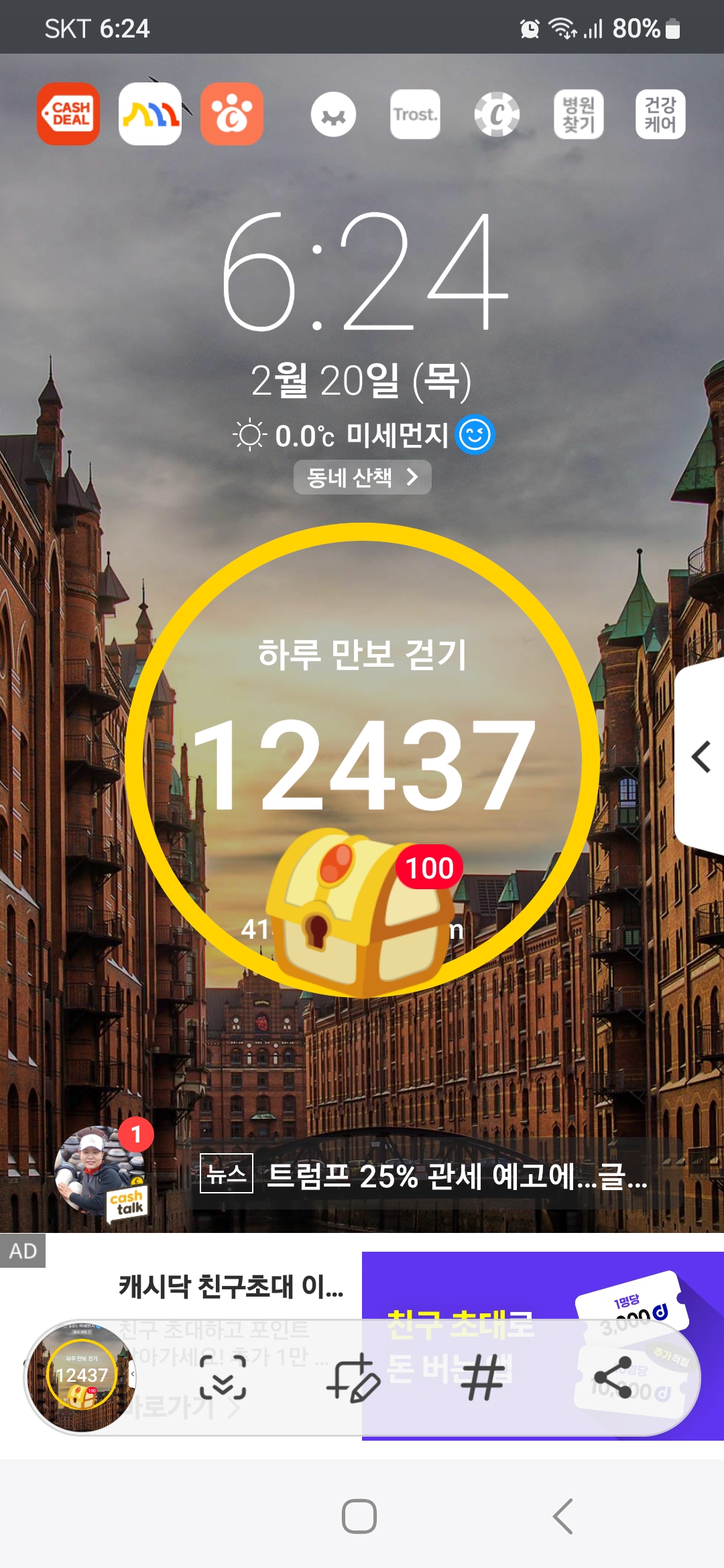This screenshot has height=1568, width=724.
Task: Open the rainbow M logo shortcut
Action: (x=150, y=114)
